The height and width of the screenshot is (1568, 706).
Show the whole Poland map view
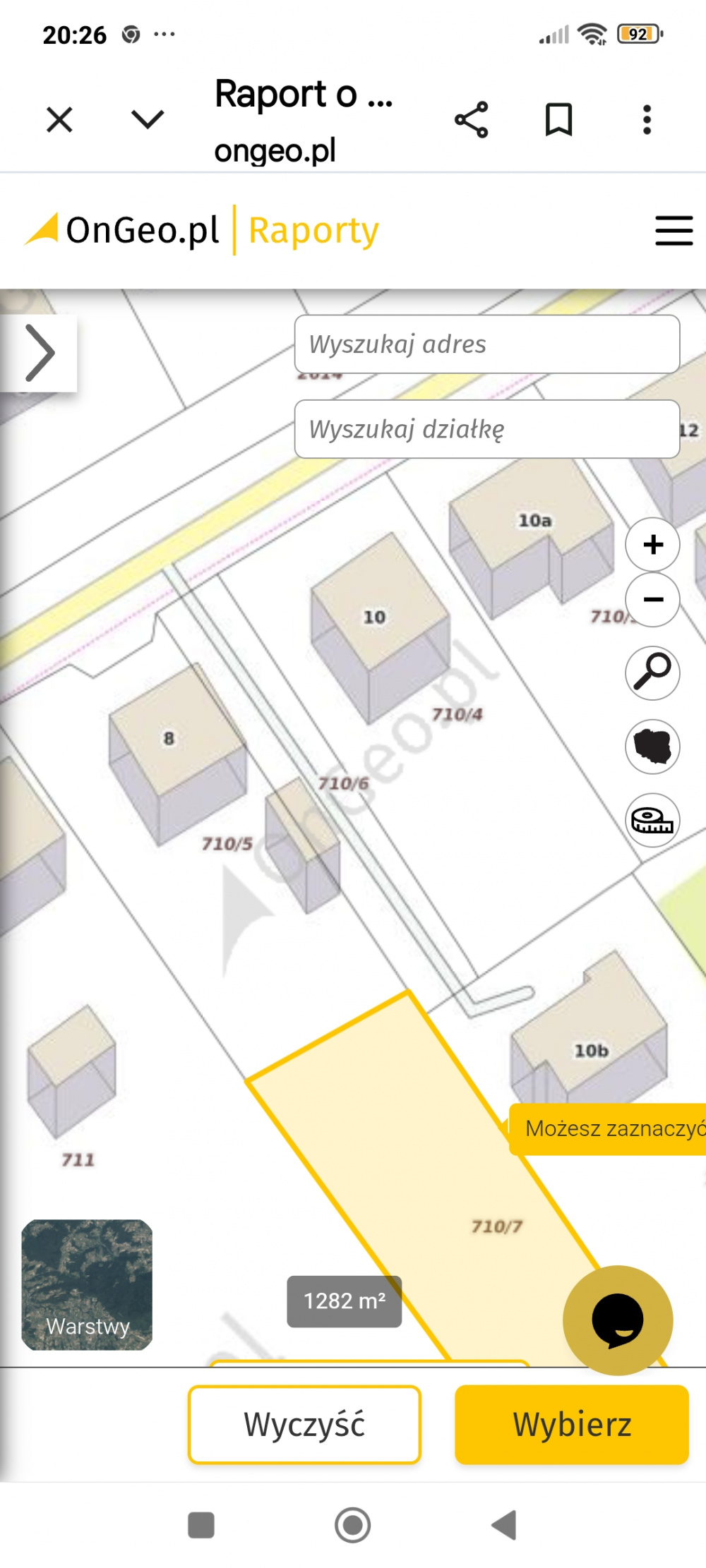(x=653, y=746)
